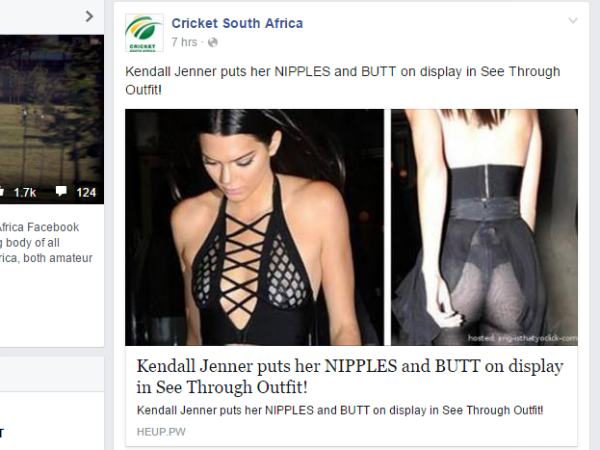Open the Cricket South Africa page name link
The width and height of the screenshot is (600, 450).
click(x=237, y=23)
